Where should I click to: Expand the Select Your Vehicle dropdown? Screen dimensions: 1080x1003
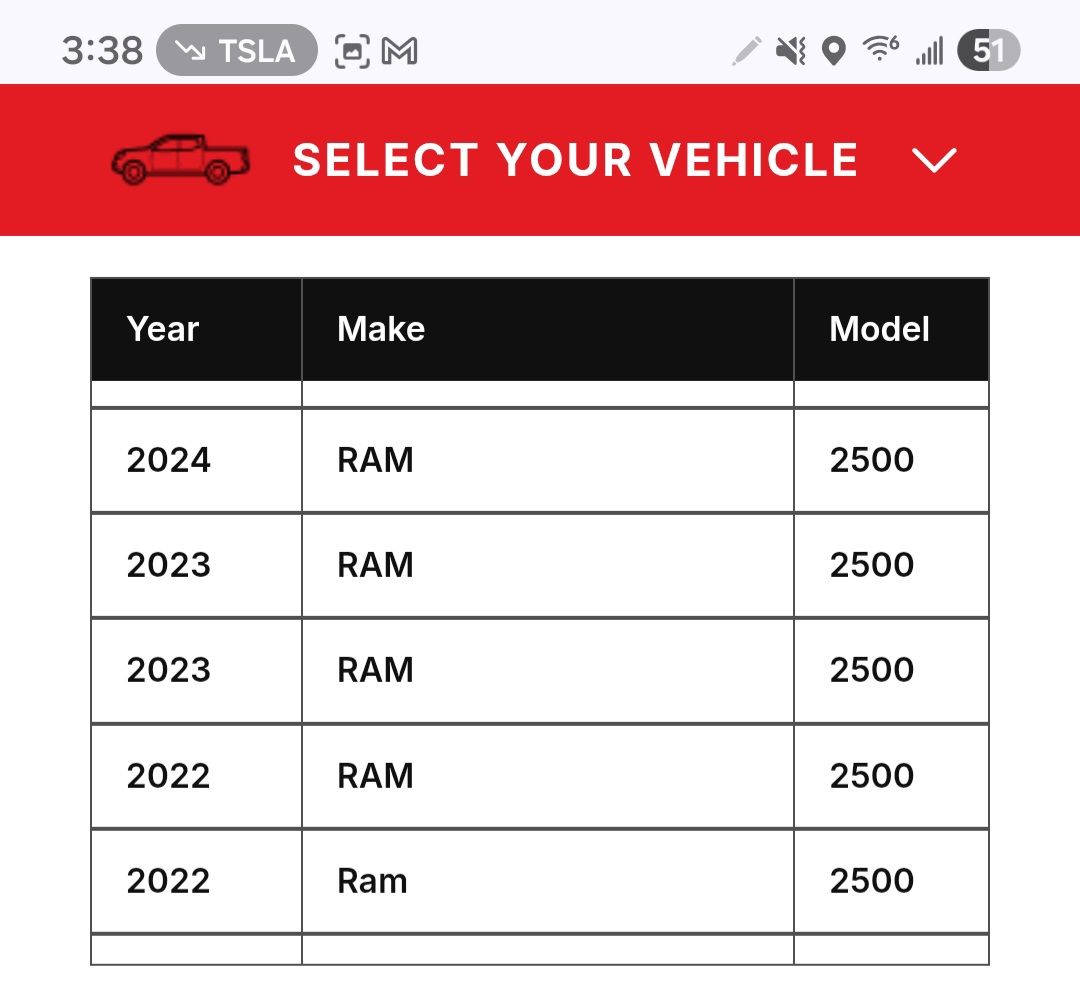(x=934, y=161)
